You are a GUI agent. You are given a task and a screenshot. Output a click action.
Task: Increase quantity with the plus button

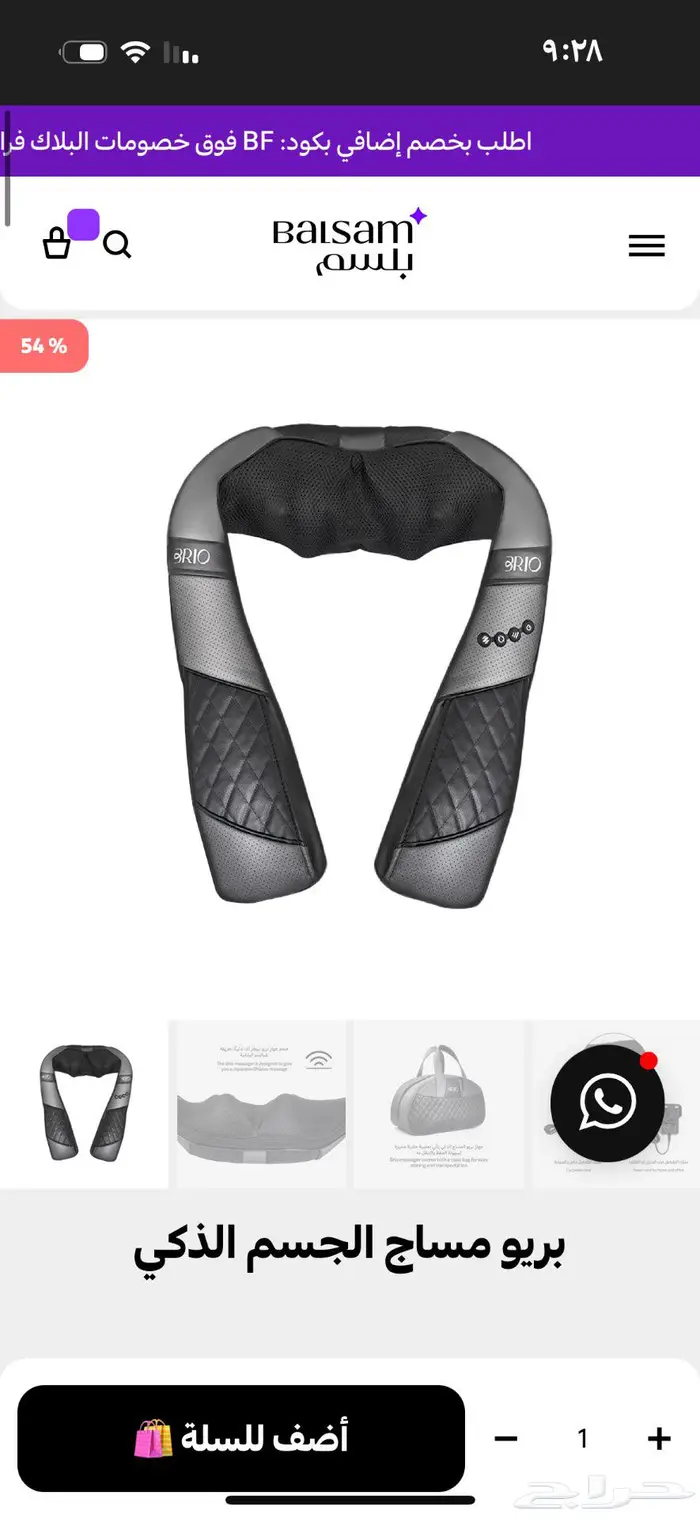[x=659, y=1439]
